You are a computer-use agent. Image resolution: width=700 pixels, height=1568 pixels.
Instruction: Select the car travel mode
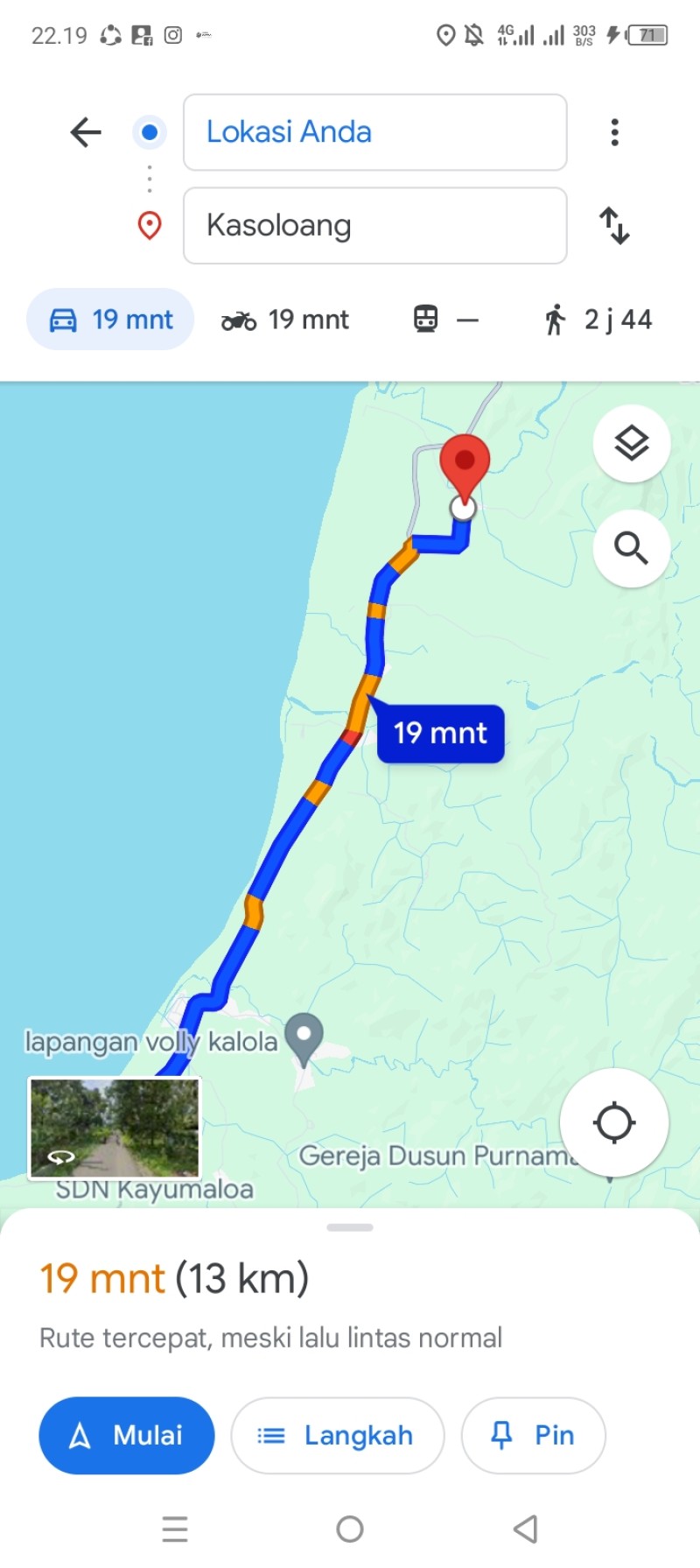click(x=110, y=320)
